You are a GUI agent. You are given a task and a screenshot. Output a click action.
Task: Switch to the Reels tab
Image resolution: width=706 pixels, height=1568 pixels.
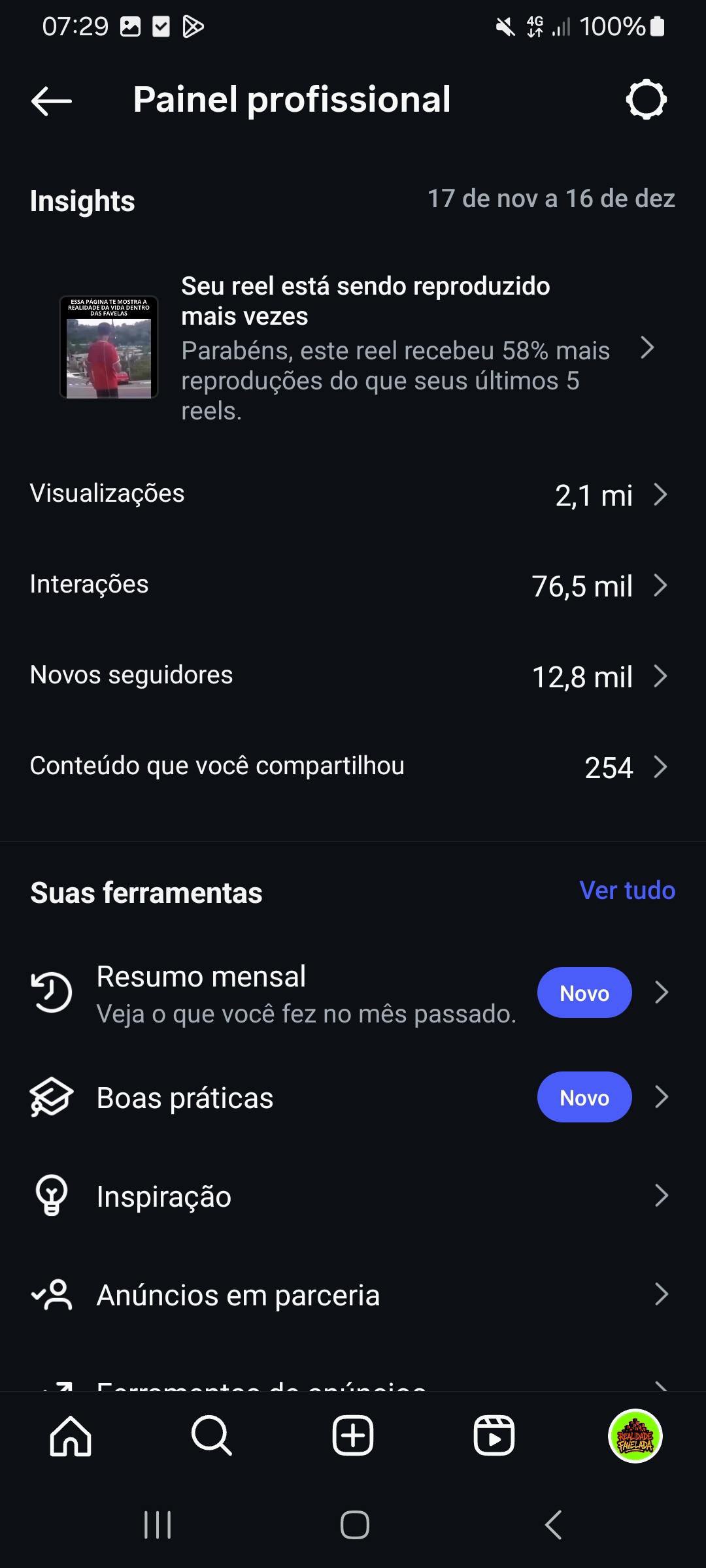494,1436
